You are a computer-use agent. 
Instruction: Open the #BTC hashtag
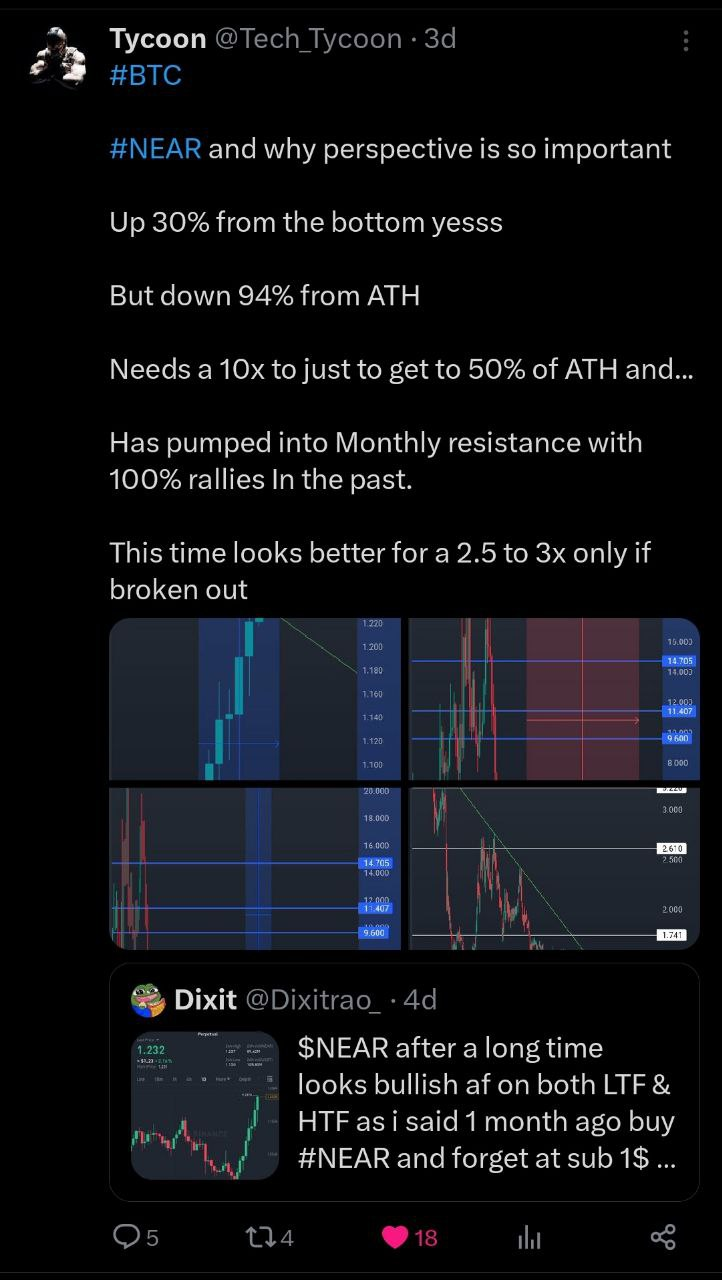(x=145, y=75)
